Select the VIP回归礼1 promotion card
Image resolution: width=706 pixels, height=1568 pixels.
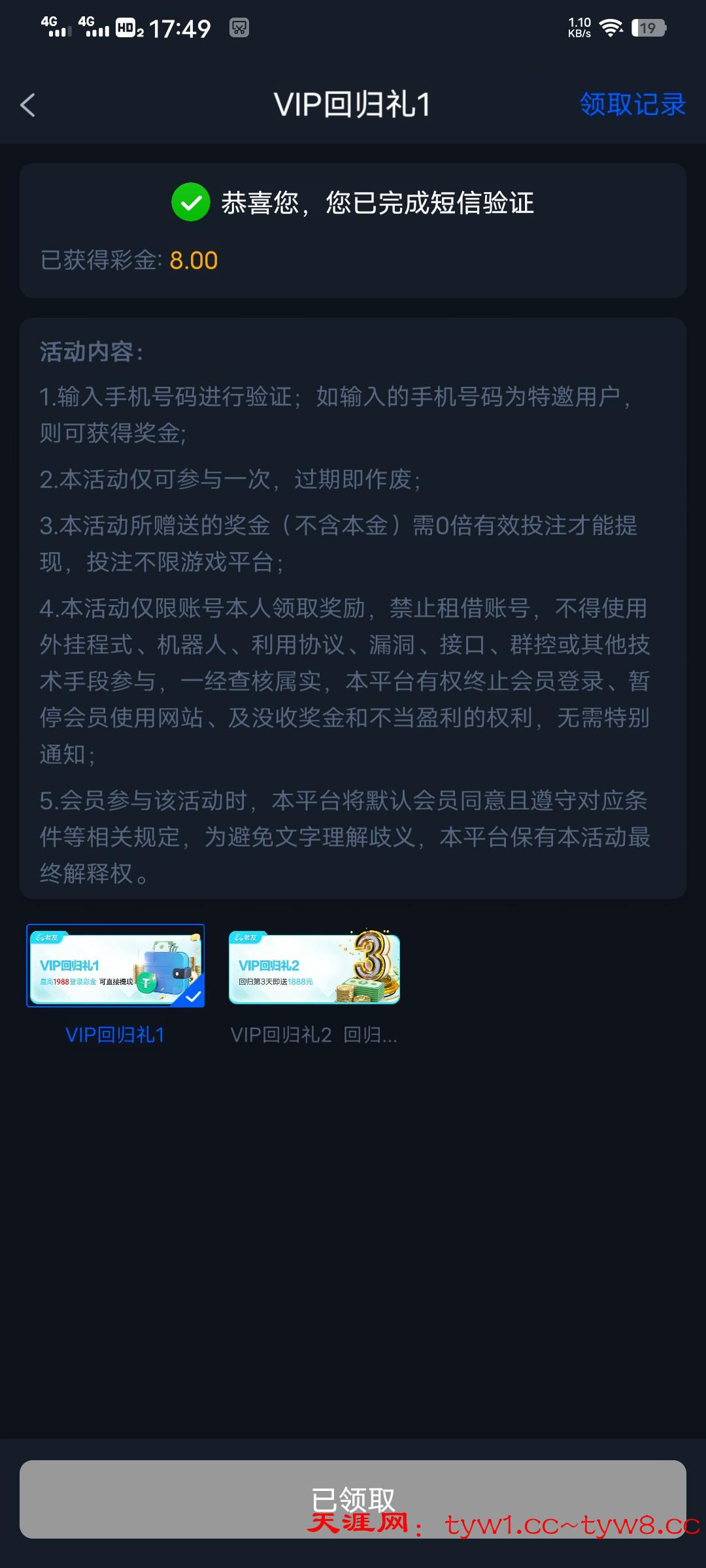tap(116, 966)
